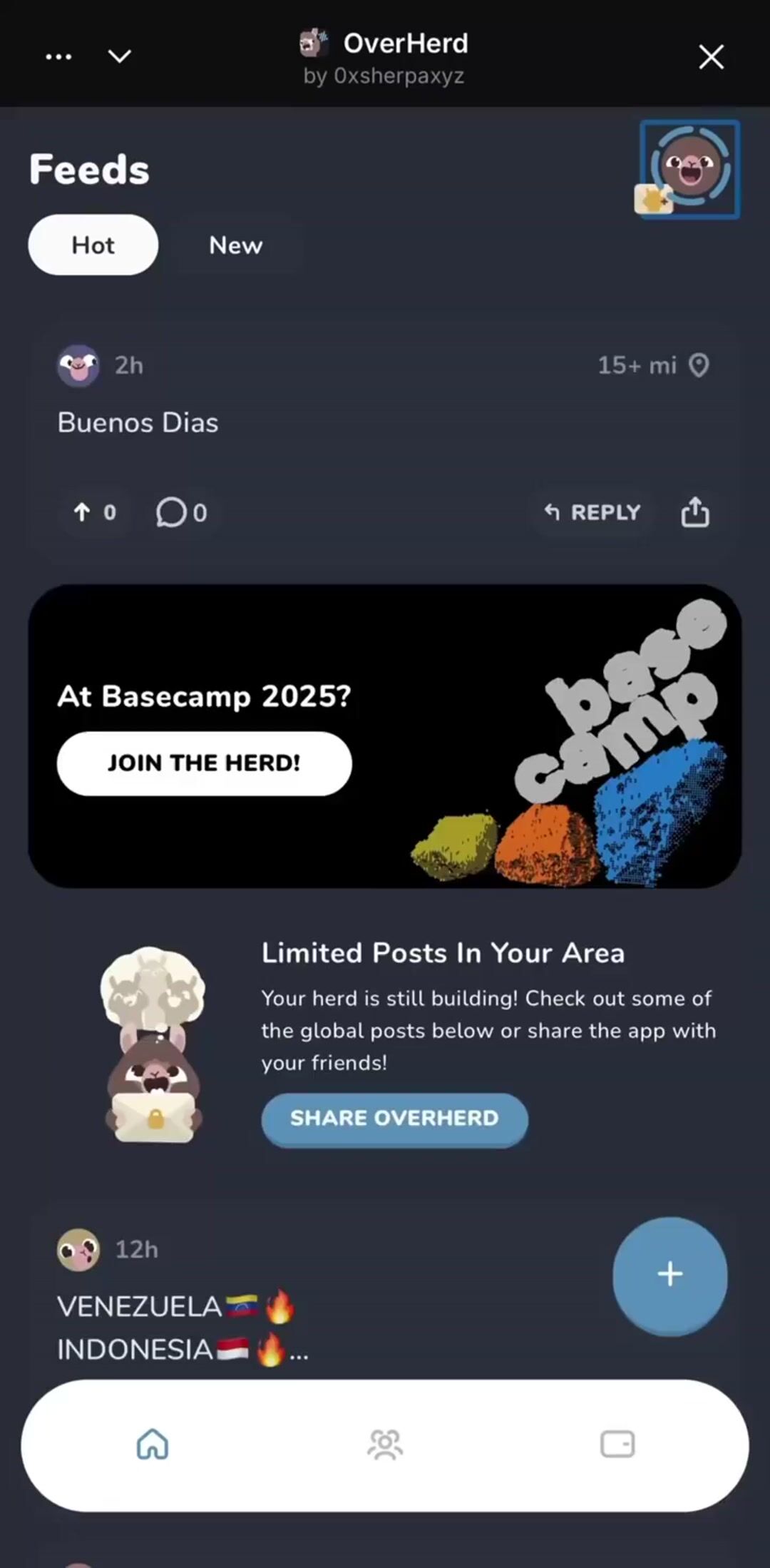Create a new post with the plus button
Screen dimensions: 770x1568
pos(669,1274)
